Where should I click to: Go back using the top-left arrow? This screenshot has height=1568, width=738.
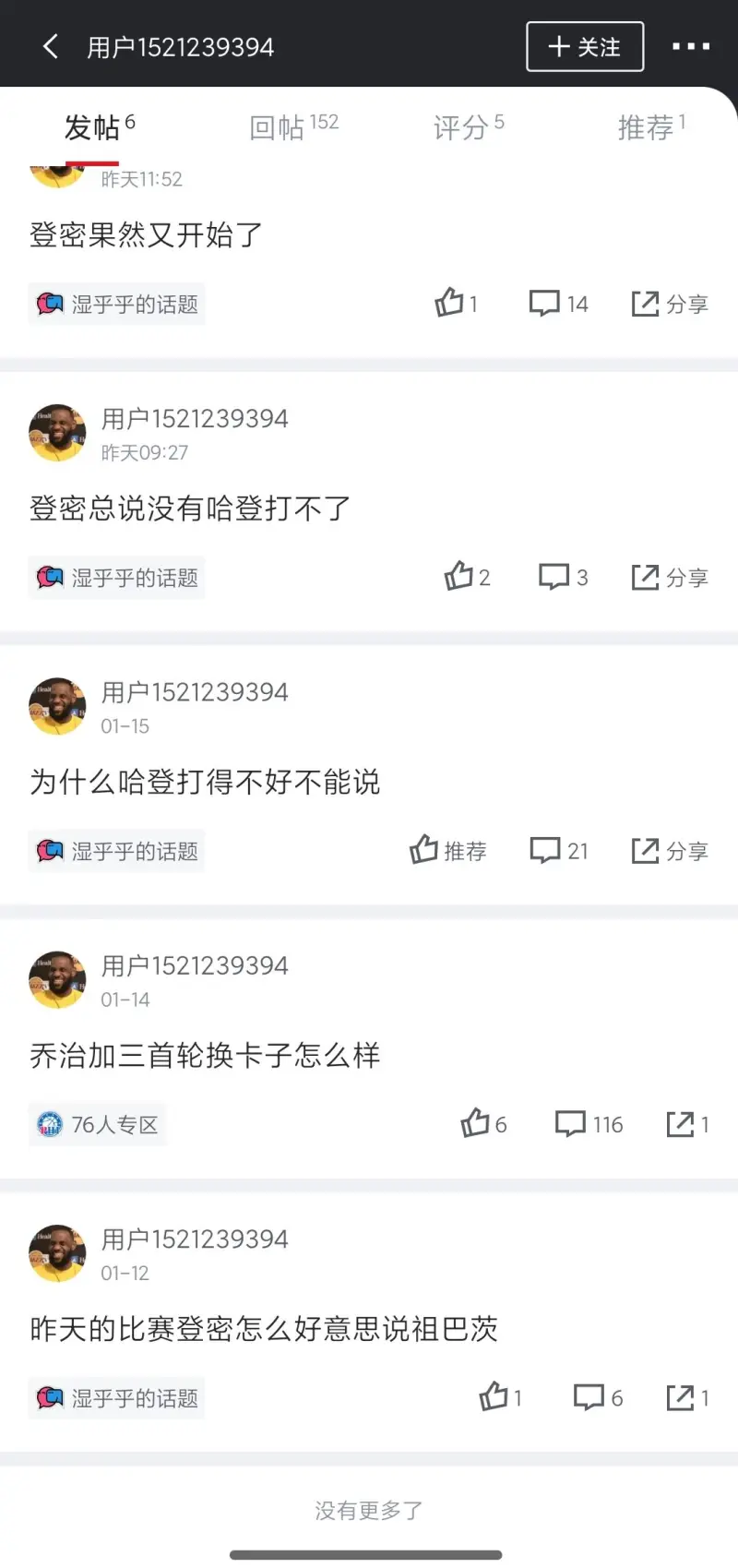coord(51,46)
